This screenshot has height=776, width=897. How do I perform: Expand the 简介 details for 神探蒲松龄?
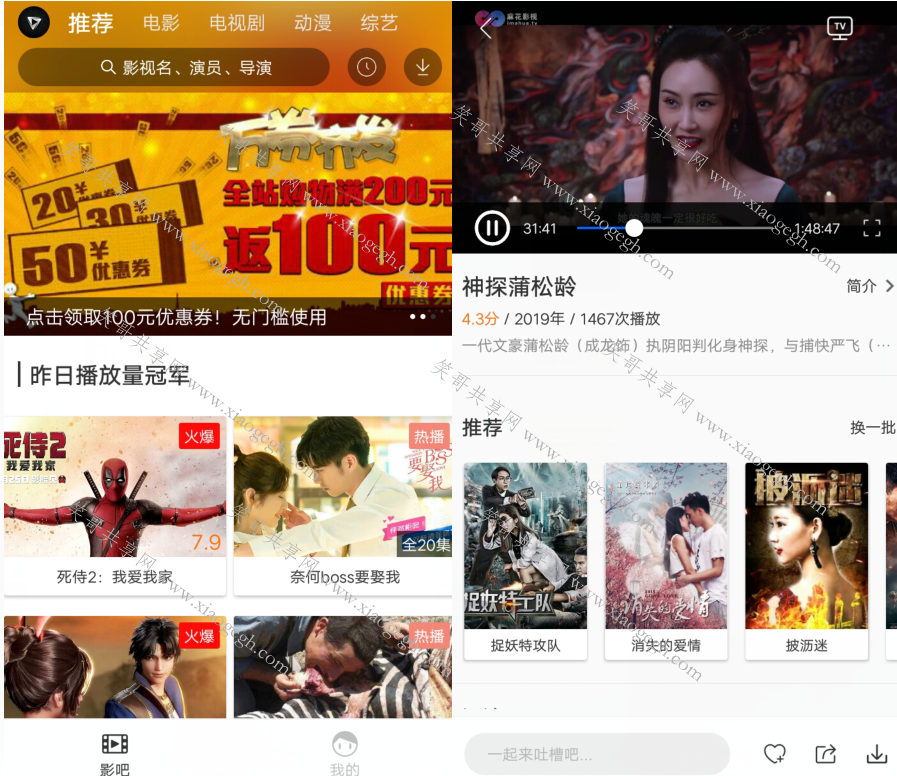tap(869, 286)
